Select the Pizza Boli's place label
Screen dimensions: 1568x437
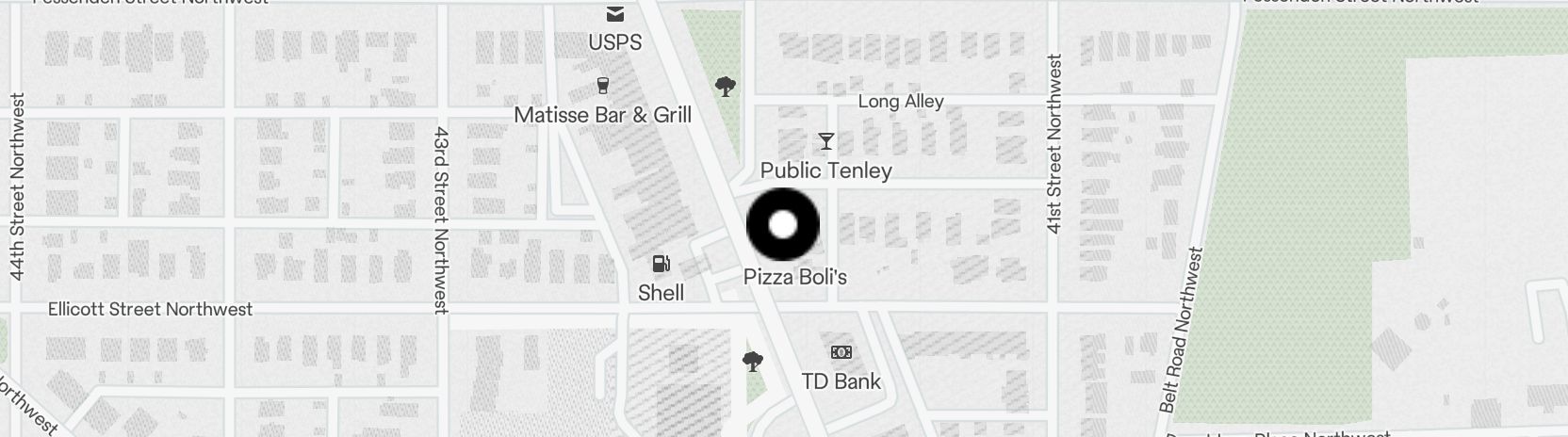[x=794, y=277]
